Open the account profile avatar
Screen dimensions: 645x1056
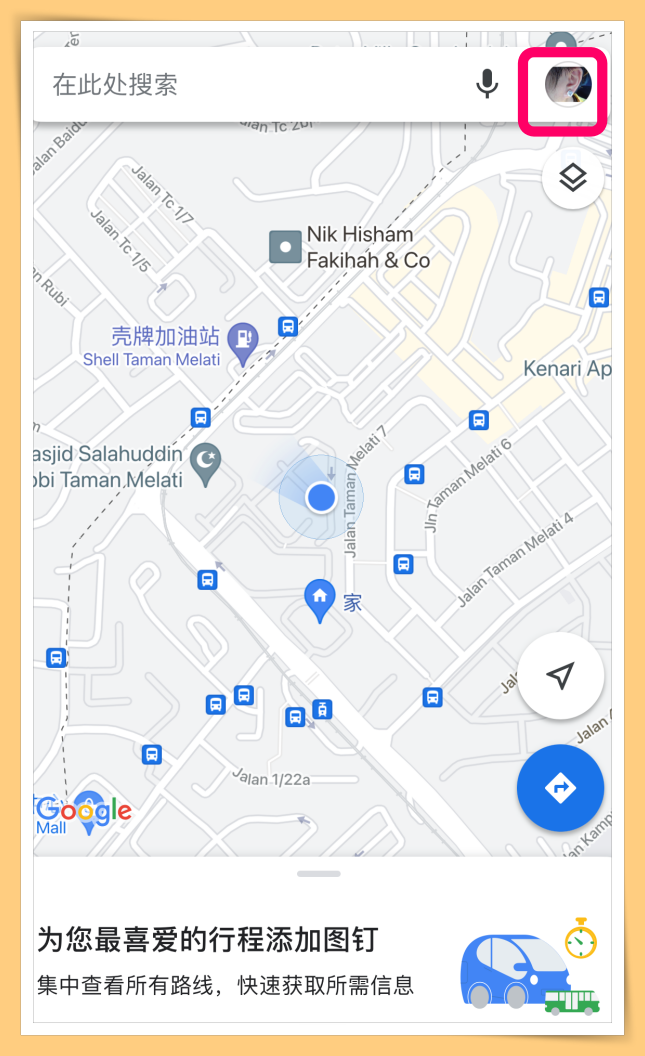(x=567, y=85)
